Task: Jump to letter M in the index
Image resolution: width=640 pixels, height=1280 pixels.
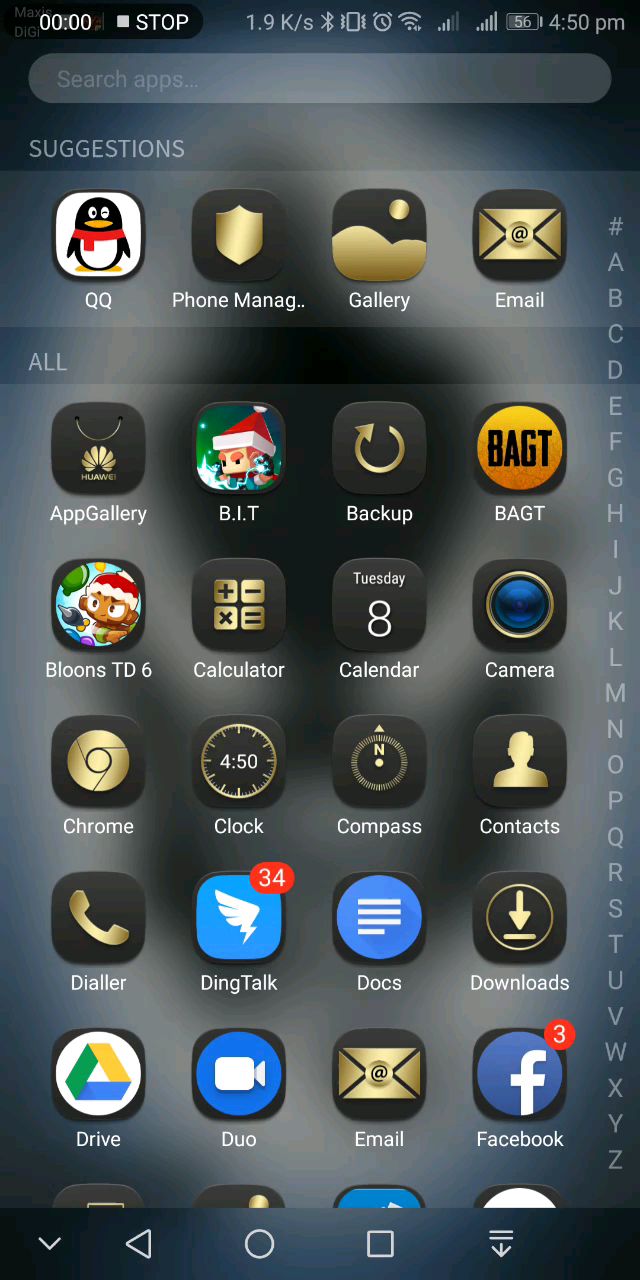Action: tap(615, 693)
